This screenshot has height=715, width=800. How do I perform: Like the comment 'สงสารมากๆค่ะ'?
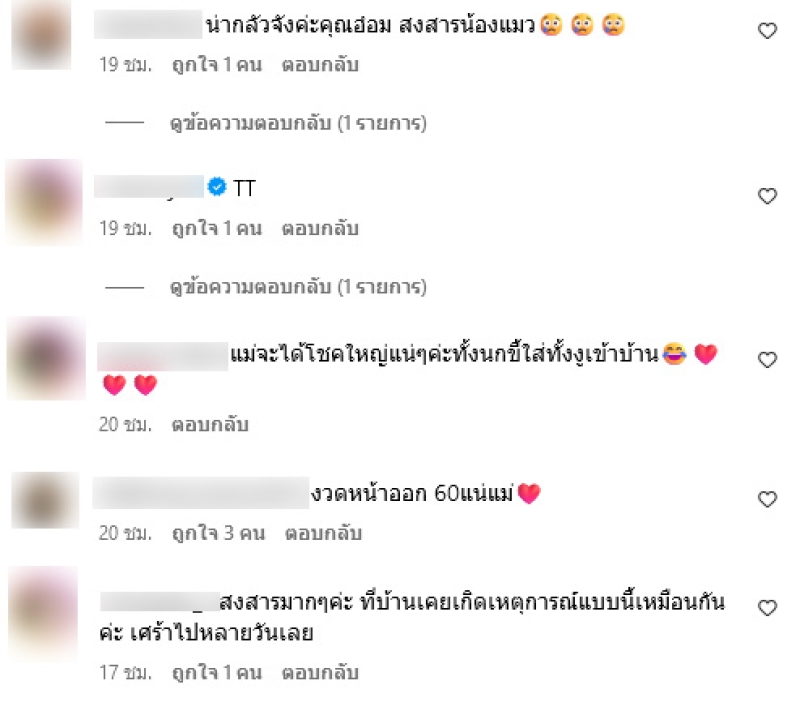(767, 608)
